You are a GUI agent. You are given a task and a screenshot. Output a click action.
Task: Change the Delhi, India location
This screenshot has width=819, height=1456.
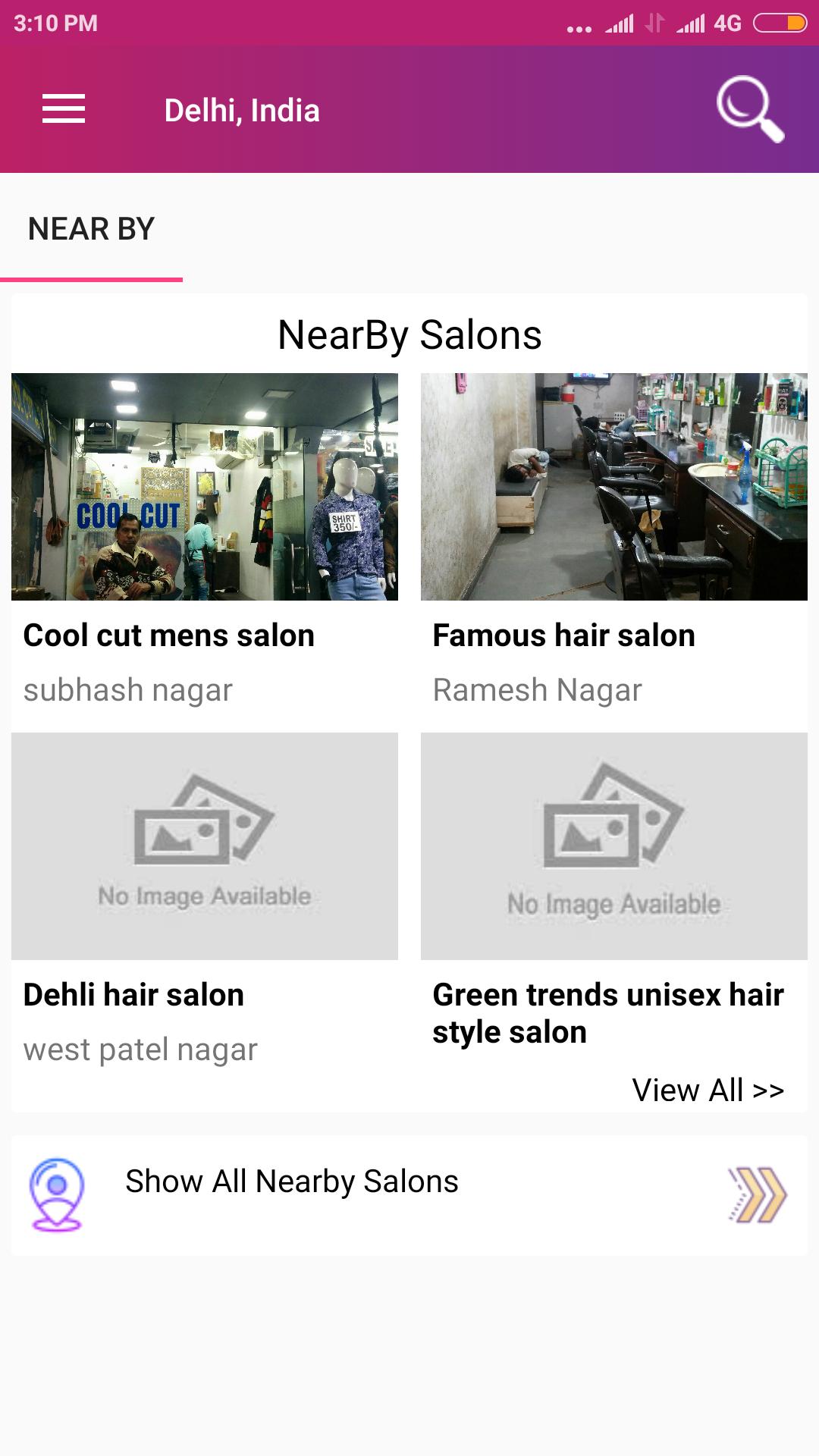[x=242, y=111]
